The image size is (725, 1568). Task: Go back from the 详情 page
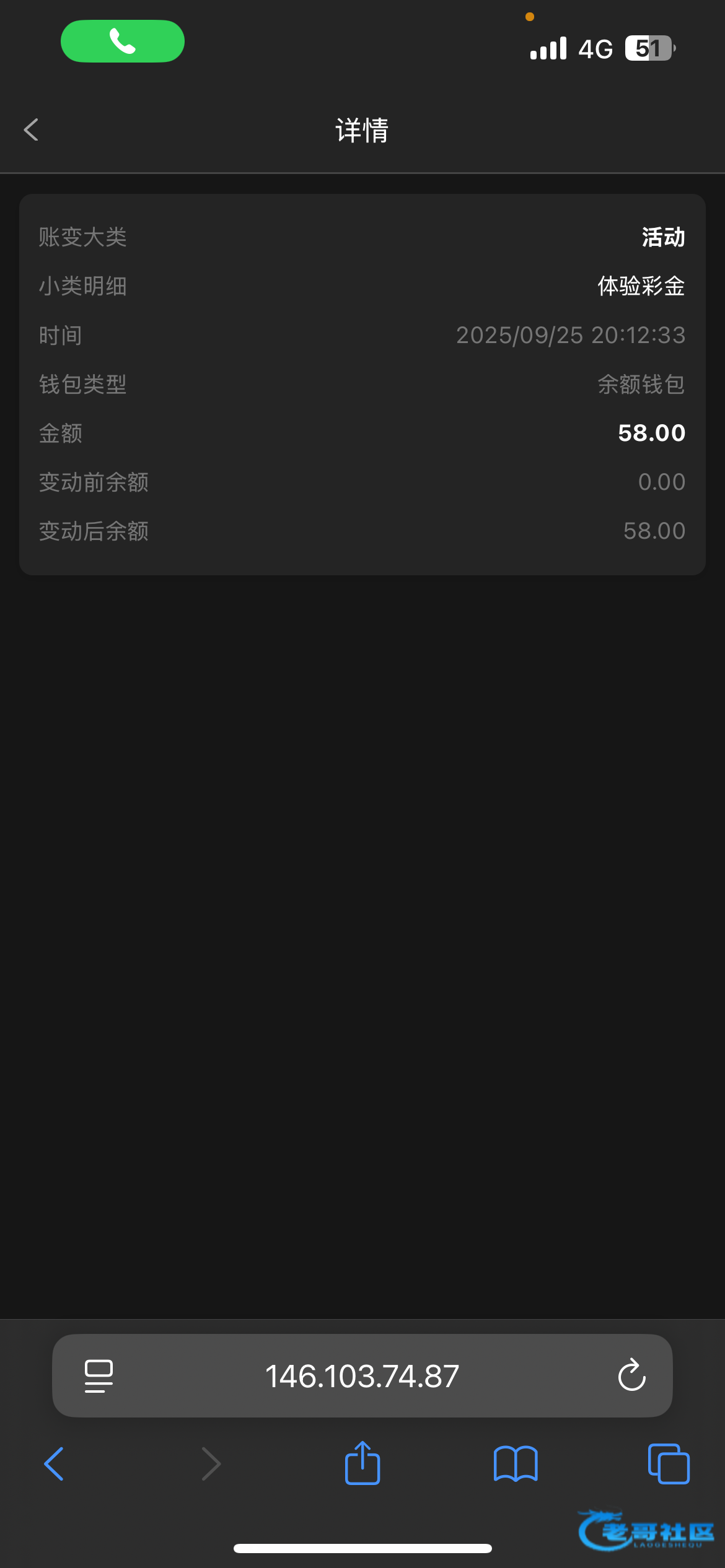pos(31,130)
